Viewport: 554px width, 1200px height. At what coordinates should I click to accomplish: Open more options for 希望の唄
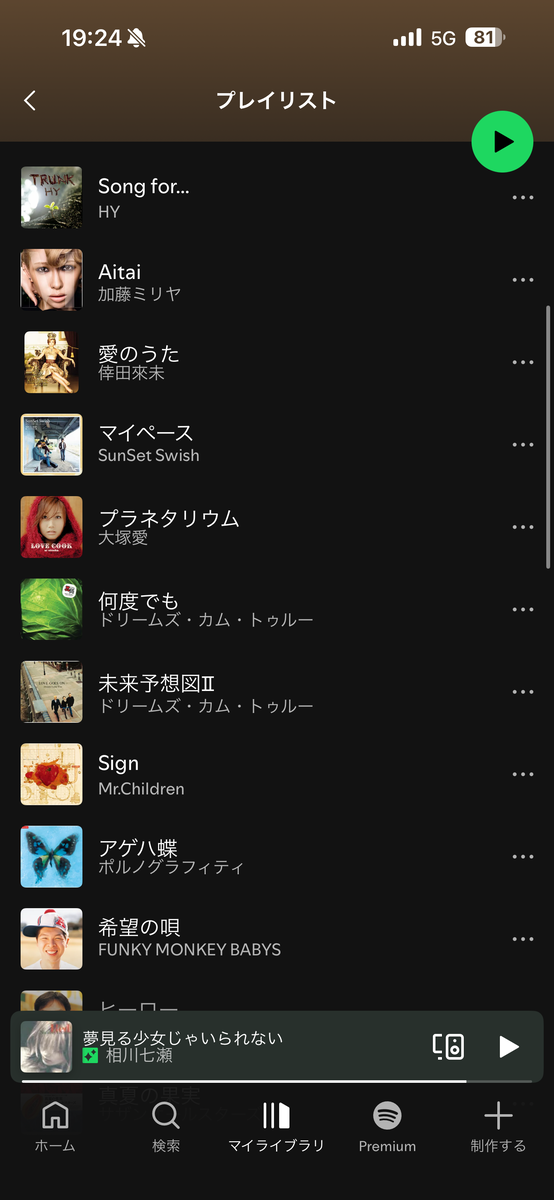point(522,939)
